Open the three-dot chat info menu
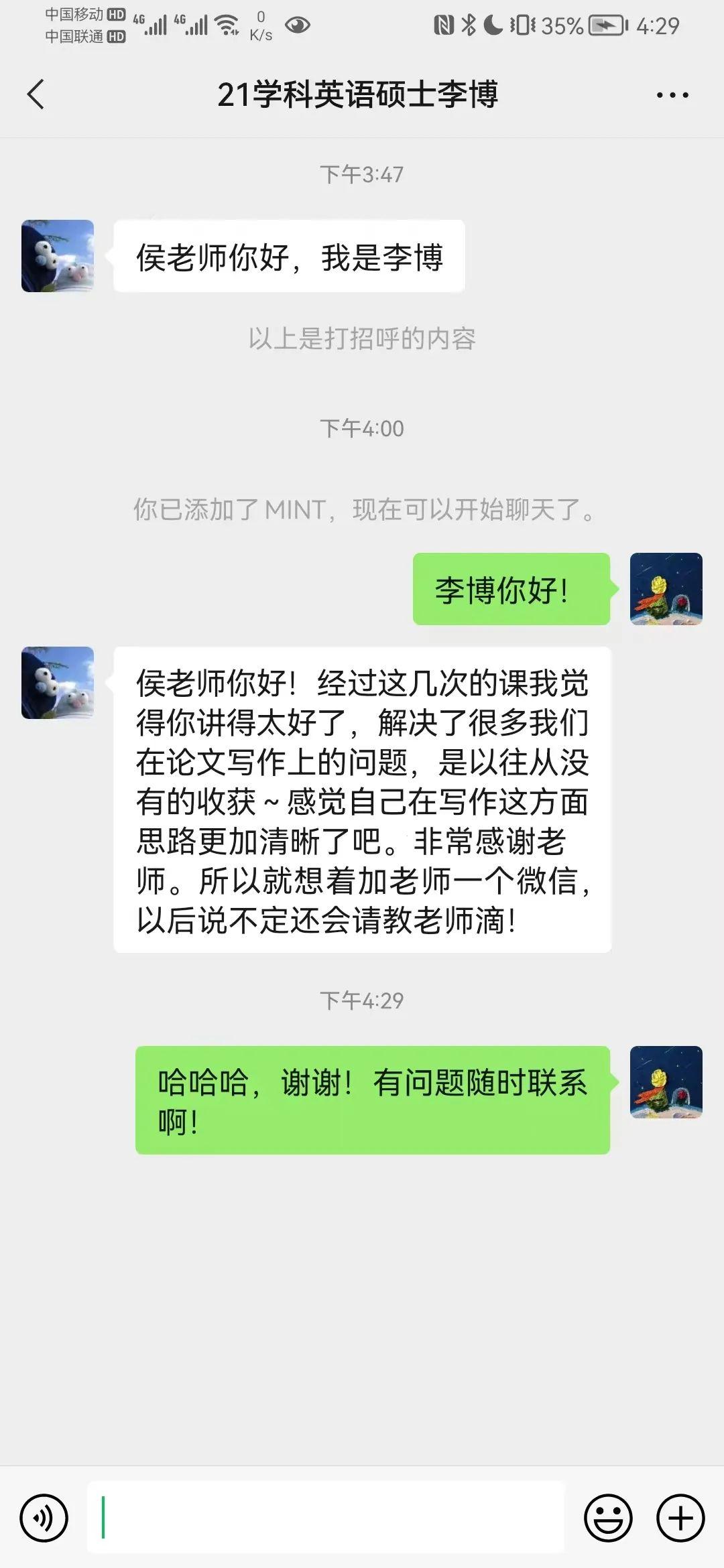The image size is (724, 1568). coord(672,95)
